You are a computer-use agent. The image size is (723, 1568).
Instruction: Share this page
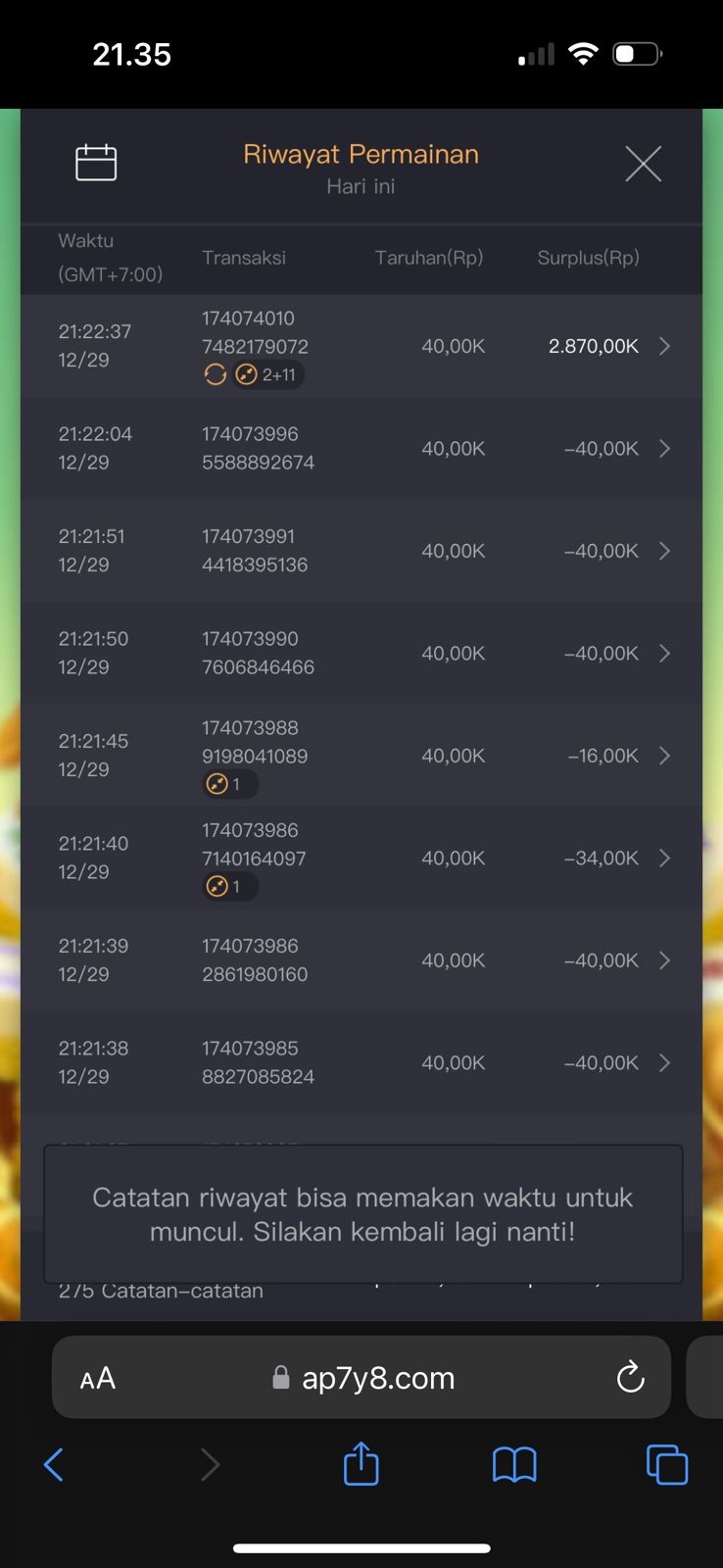coord(361,1464)
